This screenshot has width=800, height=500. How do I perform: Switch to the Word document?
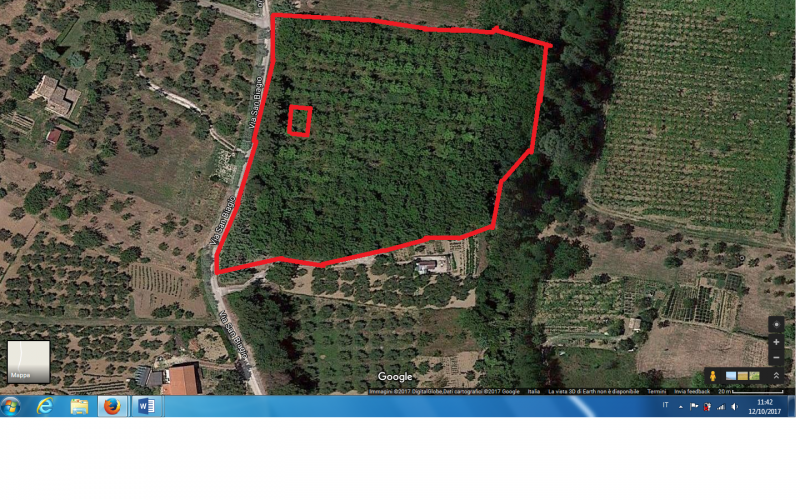click(146, 406)
